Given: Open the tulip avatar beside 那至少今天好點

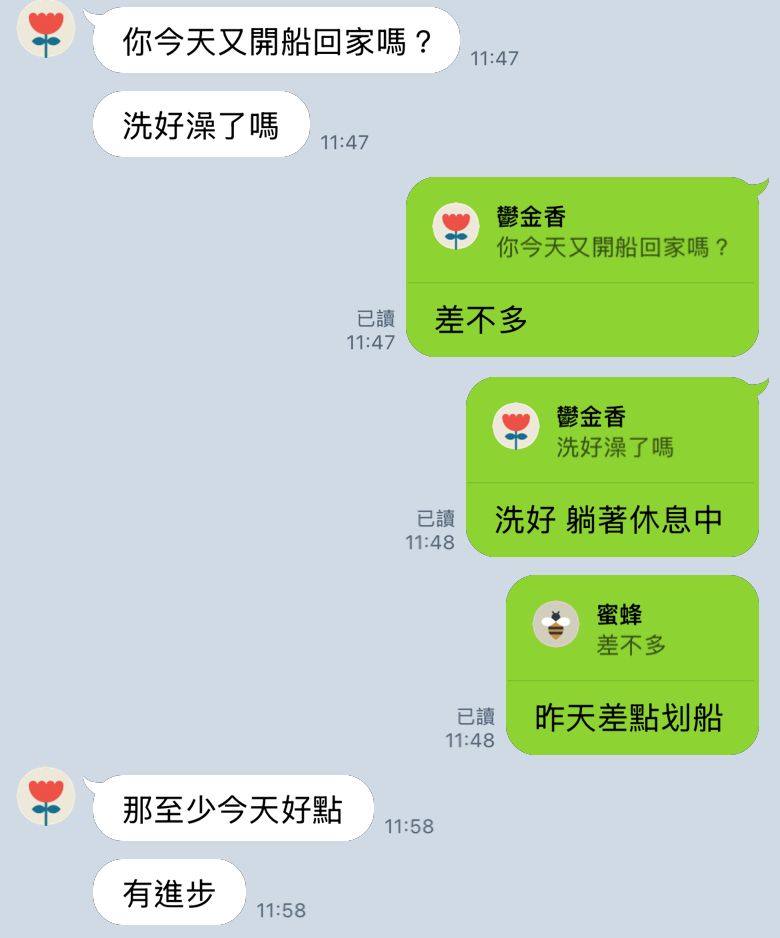Looking at the screenshot, I should [x=46, y=796].
